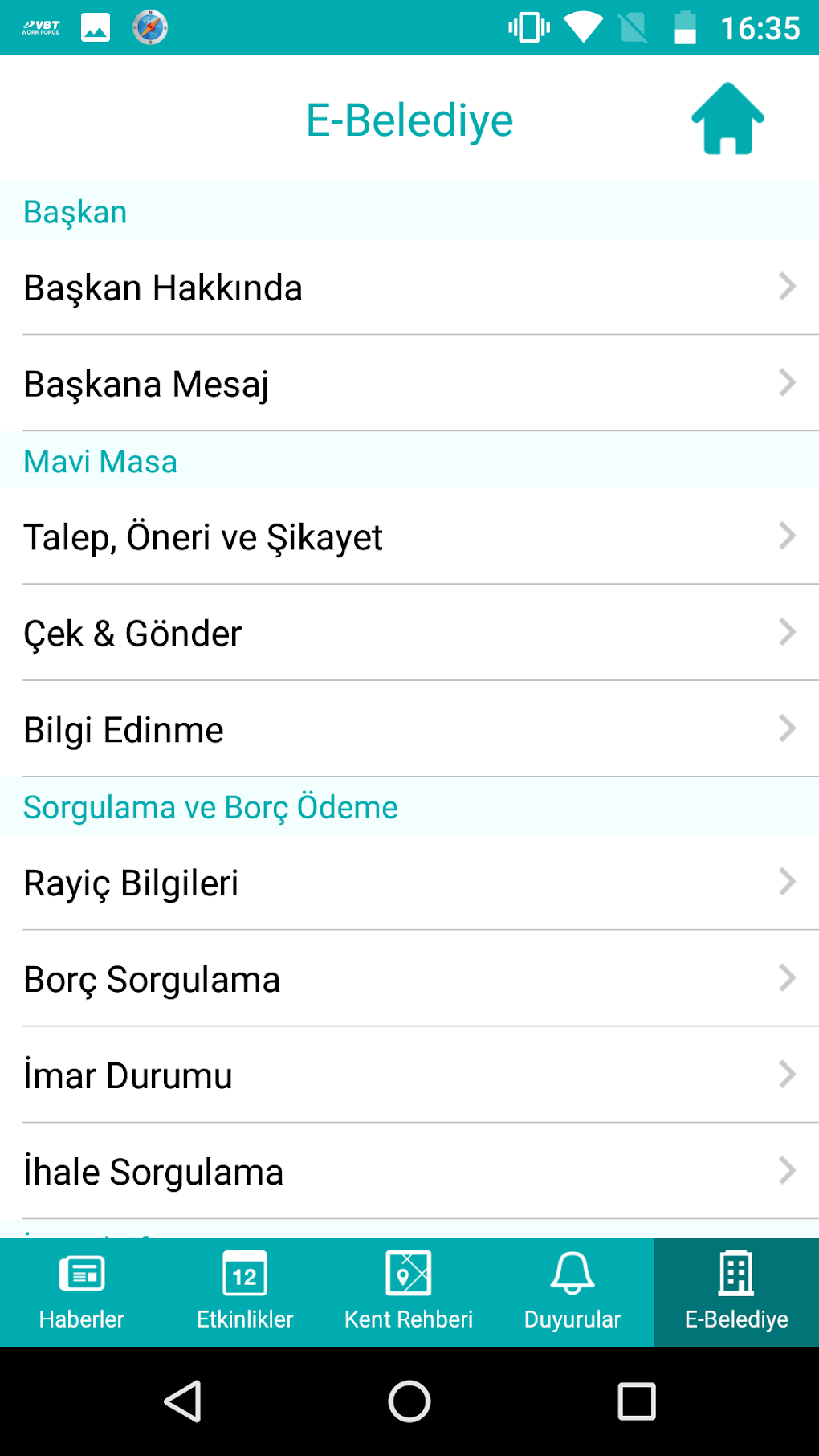Open the recent apps view

[x=636, y=1401]
